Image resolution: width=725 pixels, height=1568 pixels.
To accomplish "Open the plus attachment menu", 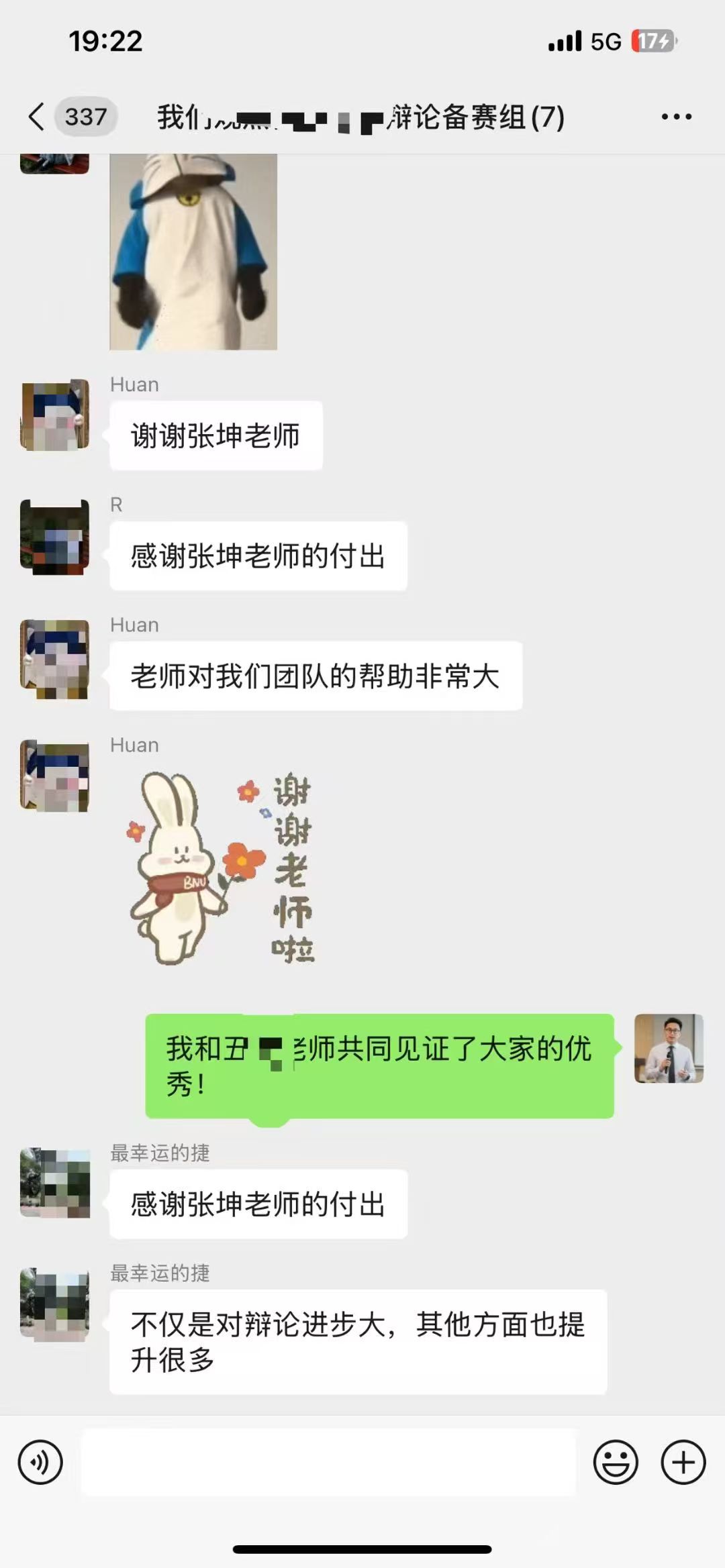I will point(683,1462).
